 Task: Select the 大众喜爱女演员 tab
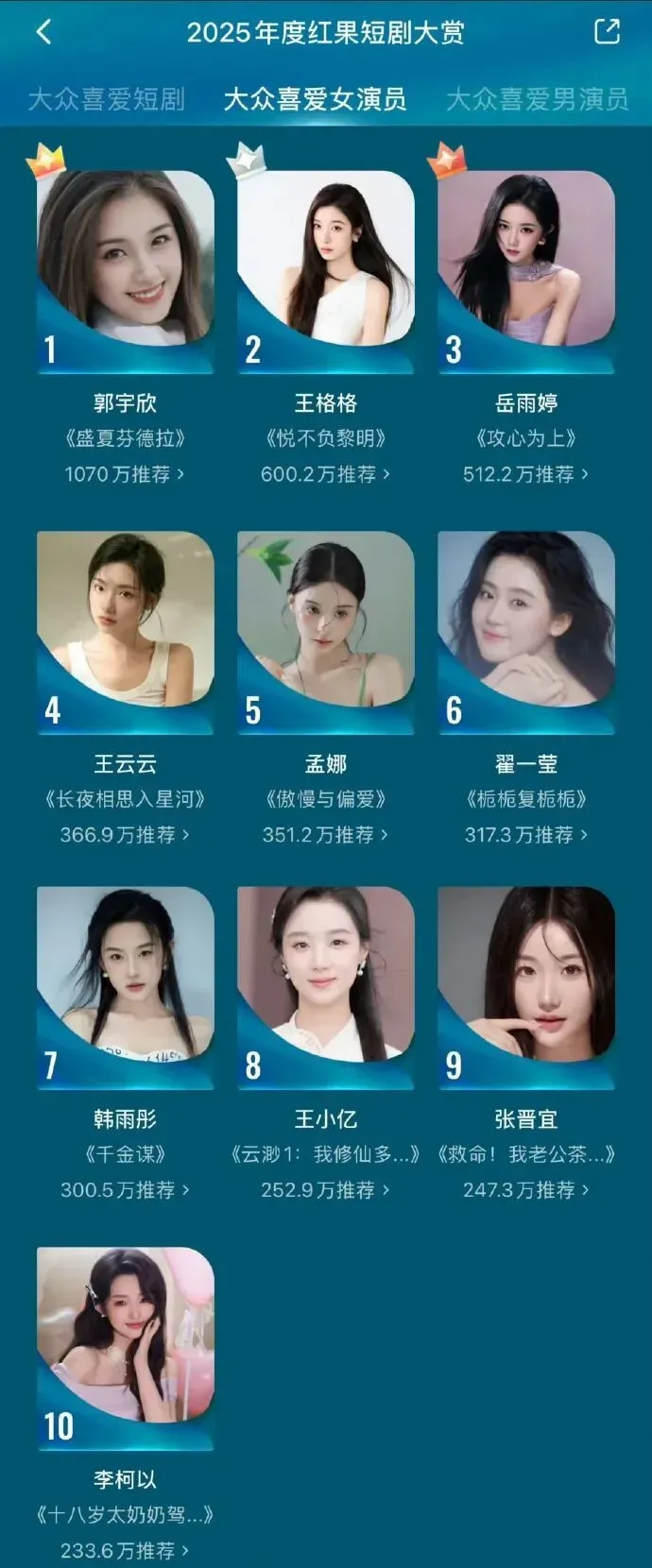pos(315,99)
